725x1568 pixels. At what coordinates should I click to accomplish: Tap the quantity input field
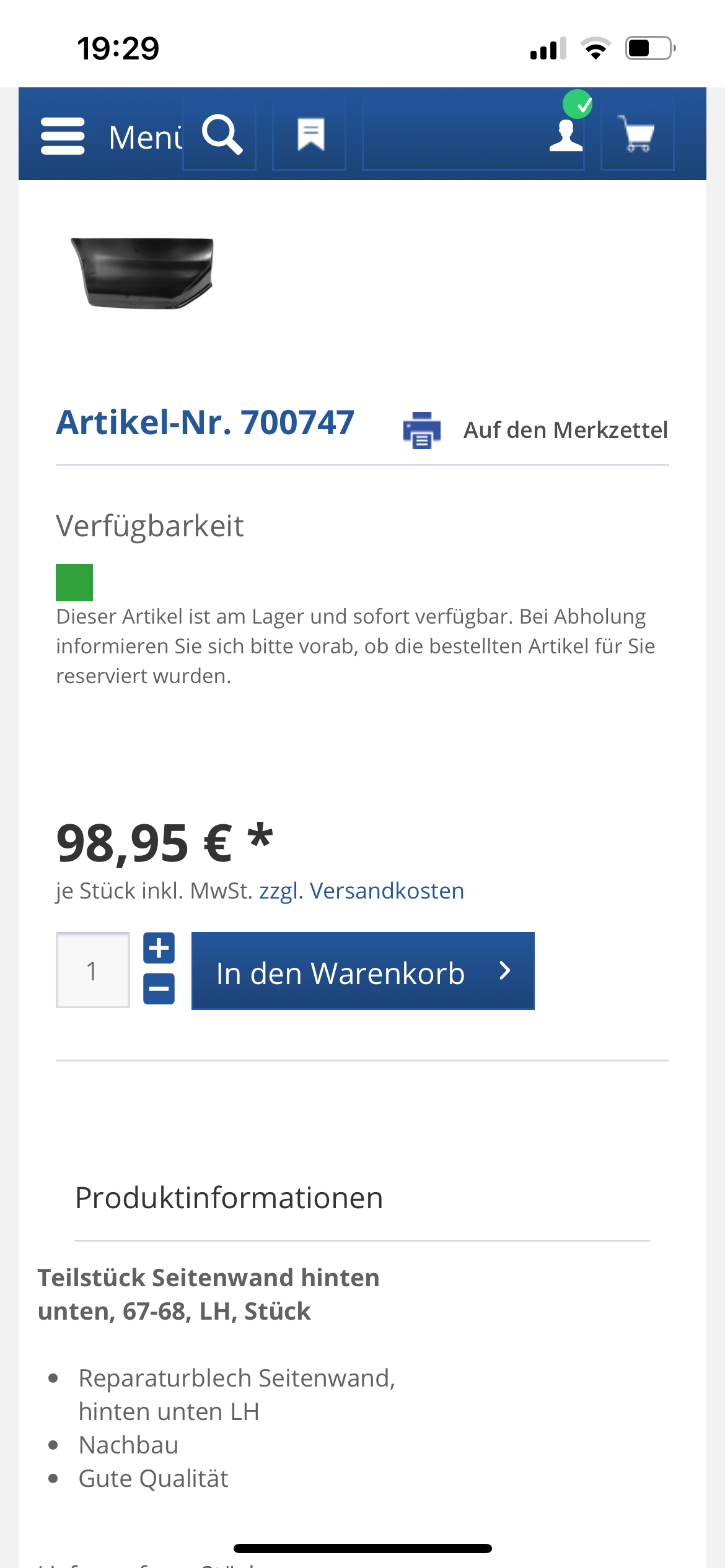pyautogui.click(x=93, y=970)
